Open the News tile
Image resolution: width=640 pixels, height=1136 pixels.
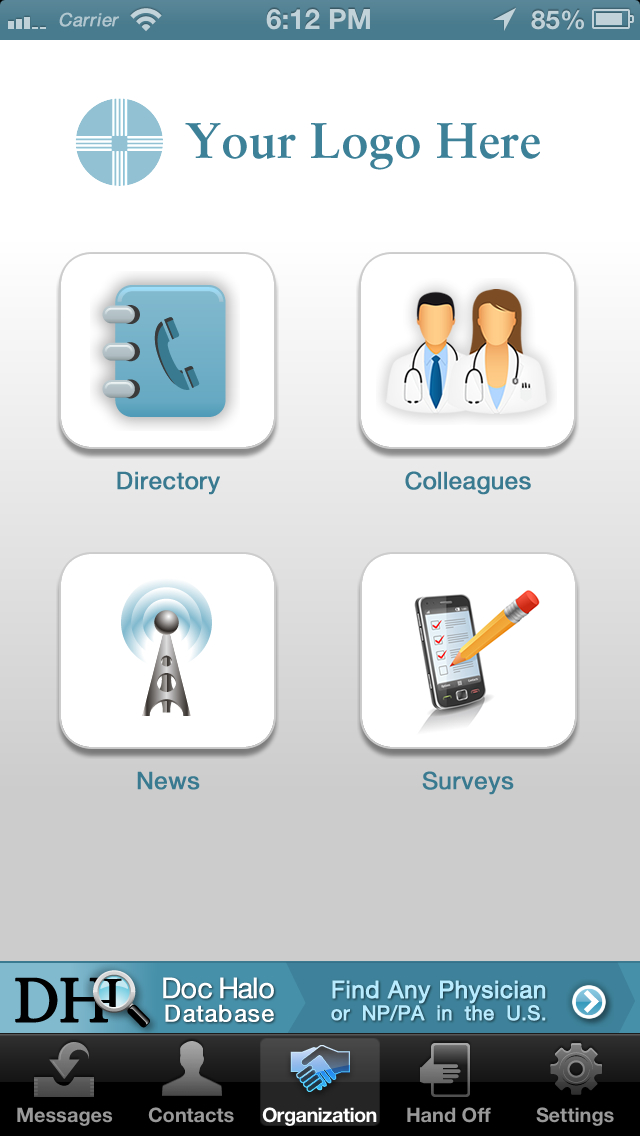pos(167,650)
